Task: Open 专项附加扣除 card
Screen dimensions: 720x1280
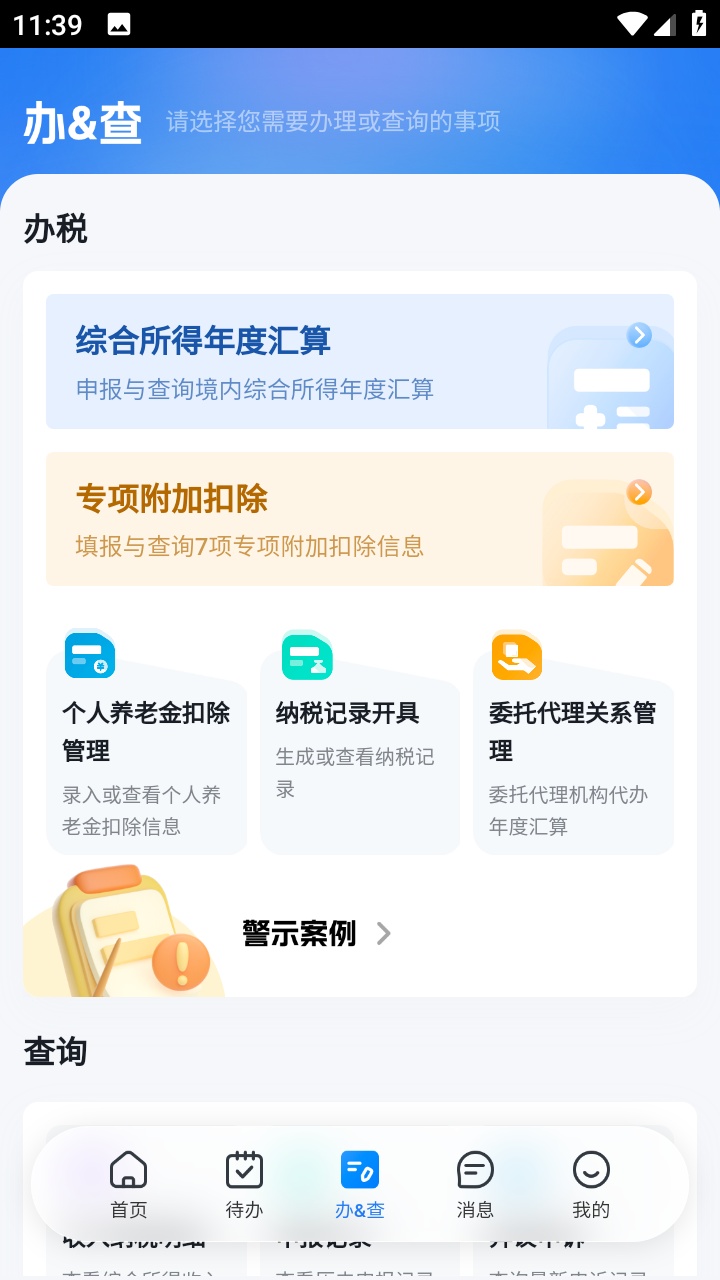Action: (359, 519)
